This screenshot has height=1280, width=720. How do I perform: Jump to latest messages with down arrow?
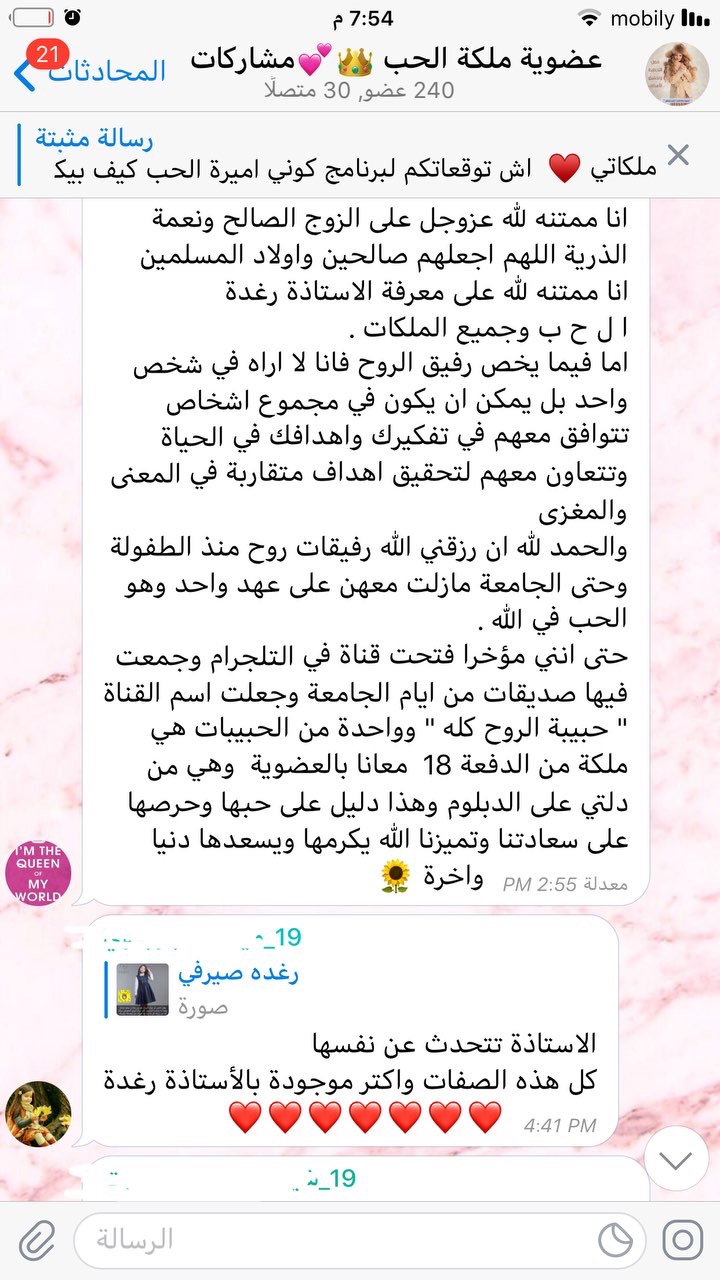(677, 1160)
